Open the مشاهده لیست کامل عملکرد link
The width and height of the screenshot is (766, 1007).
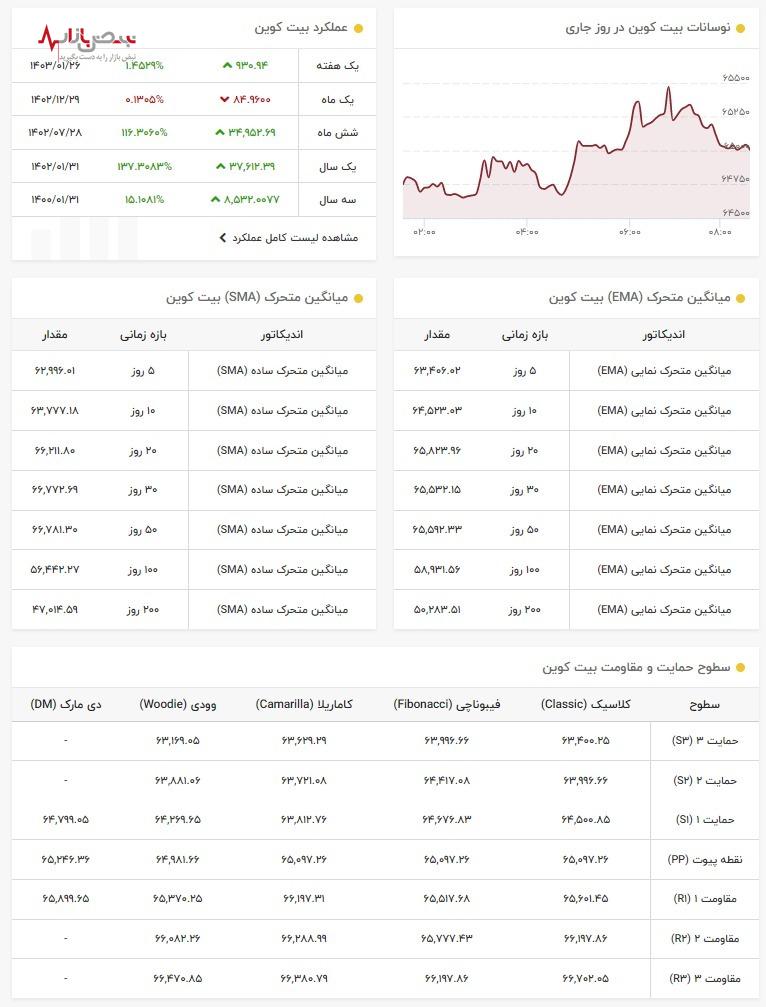click(x=295, y=238)
